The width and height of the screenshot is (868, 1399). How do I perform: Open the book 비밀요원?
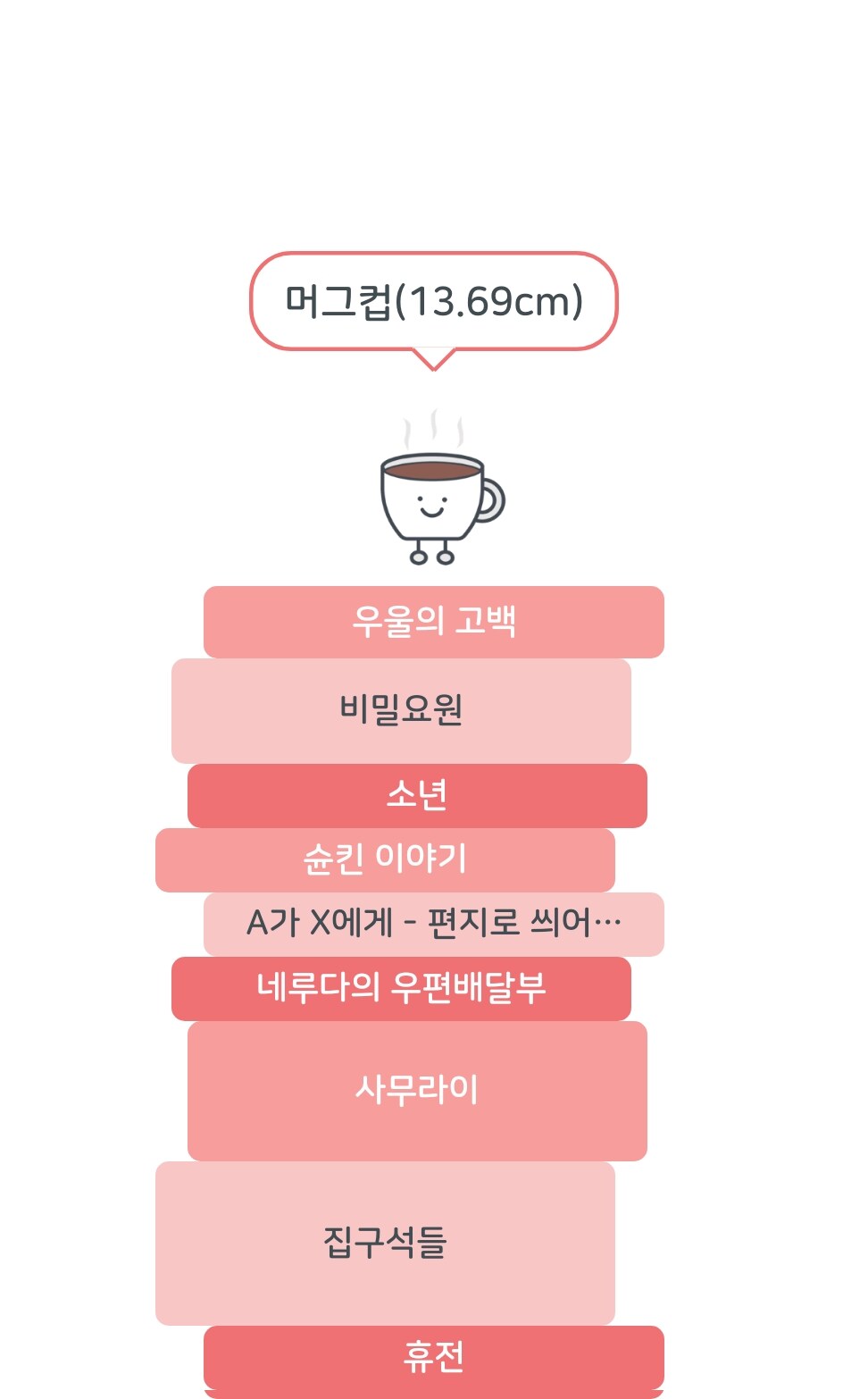pyautogui.click(x=401, y=711)
